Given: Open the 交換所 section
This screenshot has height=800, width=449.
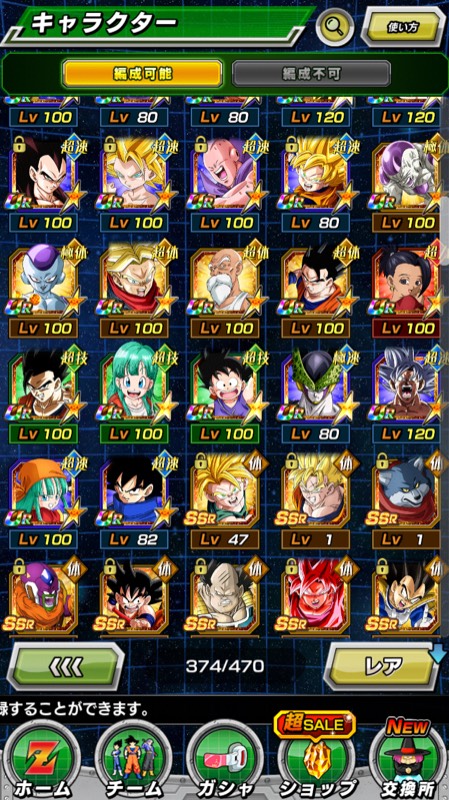Looking at the screenshot, I should tap(407, 760).
